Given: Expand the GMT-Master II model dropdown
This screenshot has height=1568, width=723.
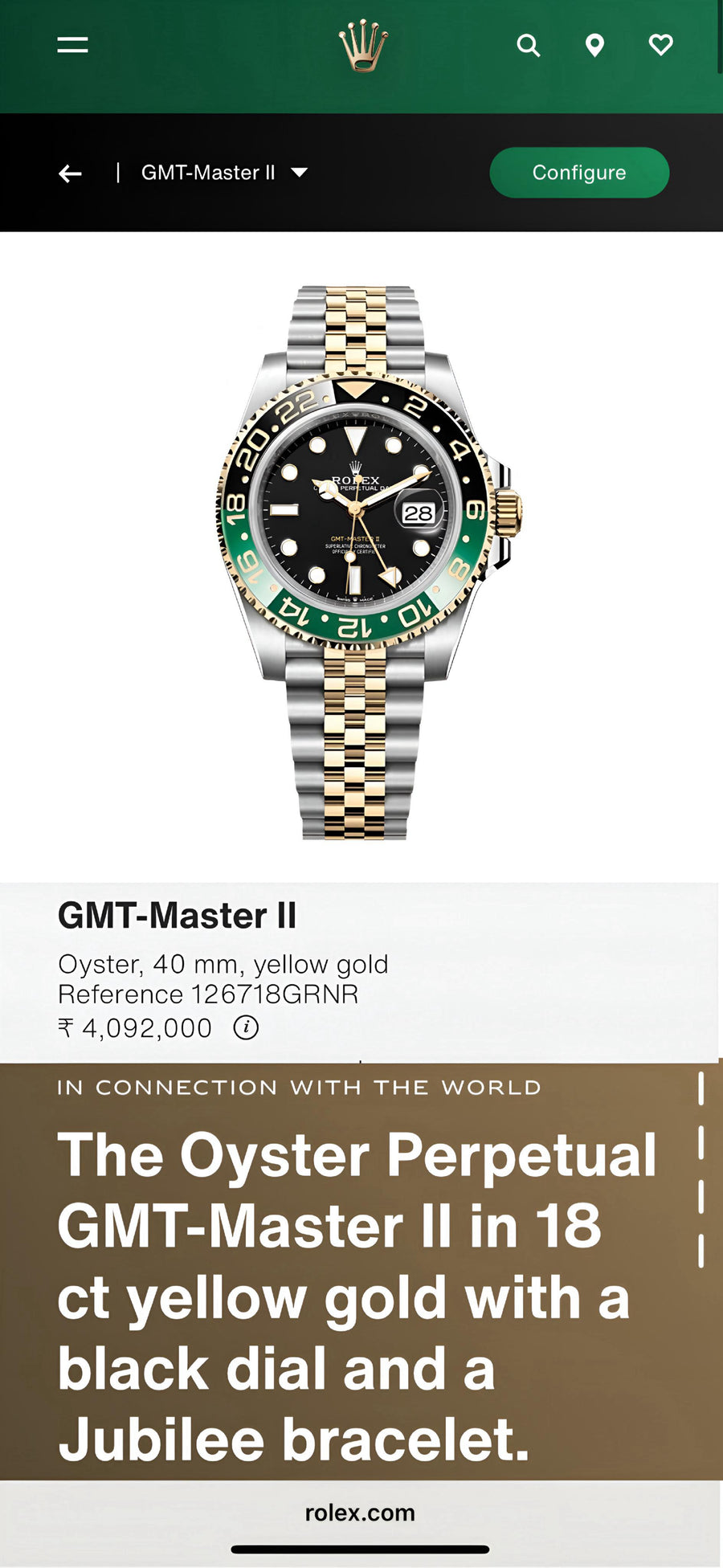Looking at the screenshot, I should [298, 172].
